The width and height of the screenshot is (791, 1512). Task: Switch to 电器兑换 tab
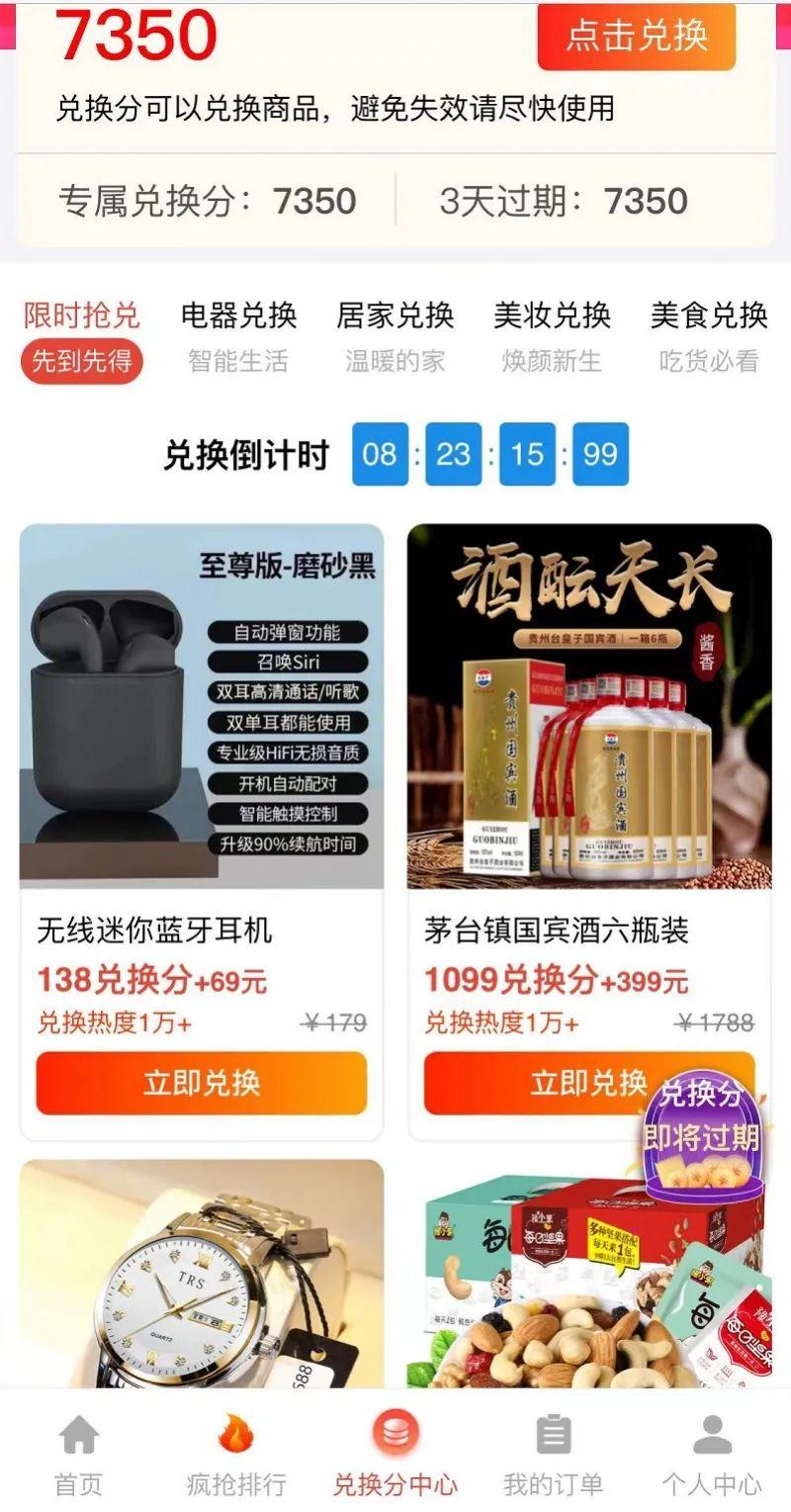pyautogui.click(x=238, y=337)
